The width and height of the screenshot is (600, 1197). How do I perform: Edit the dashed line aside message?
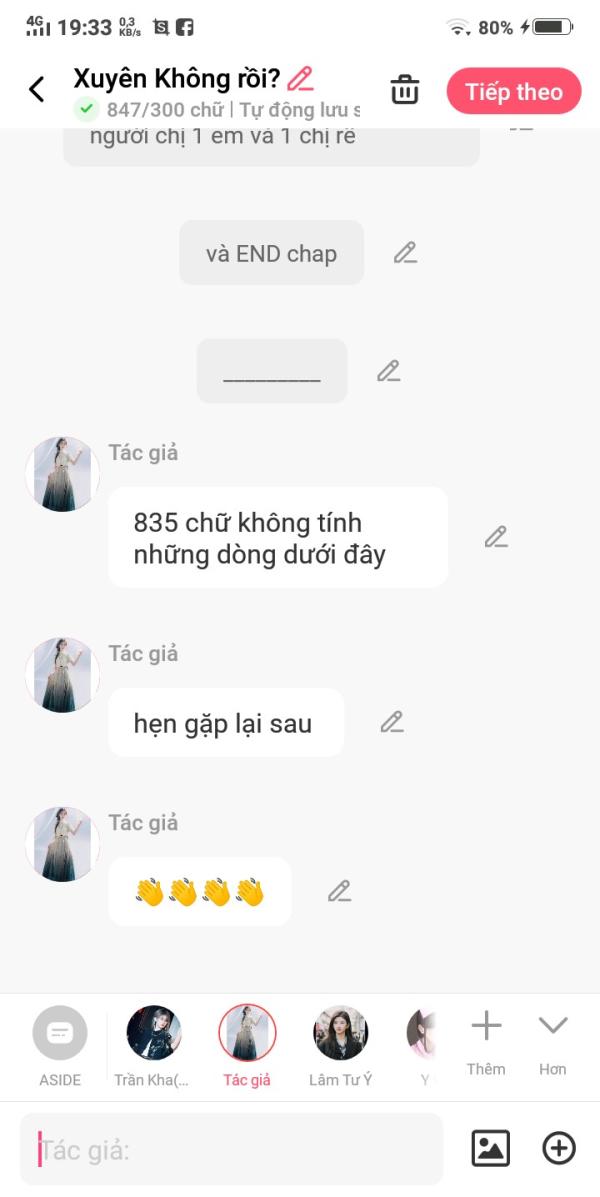coord(389,371)
